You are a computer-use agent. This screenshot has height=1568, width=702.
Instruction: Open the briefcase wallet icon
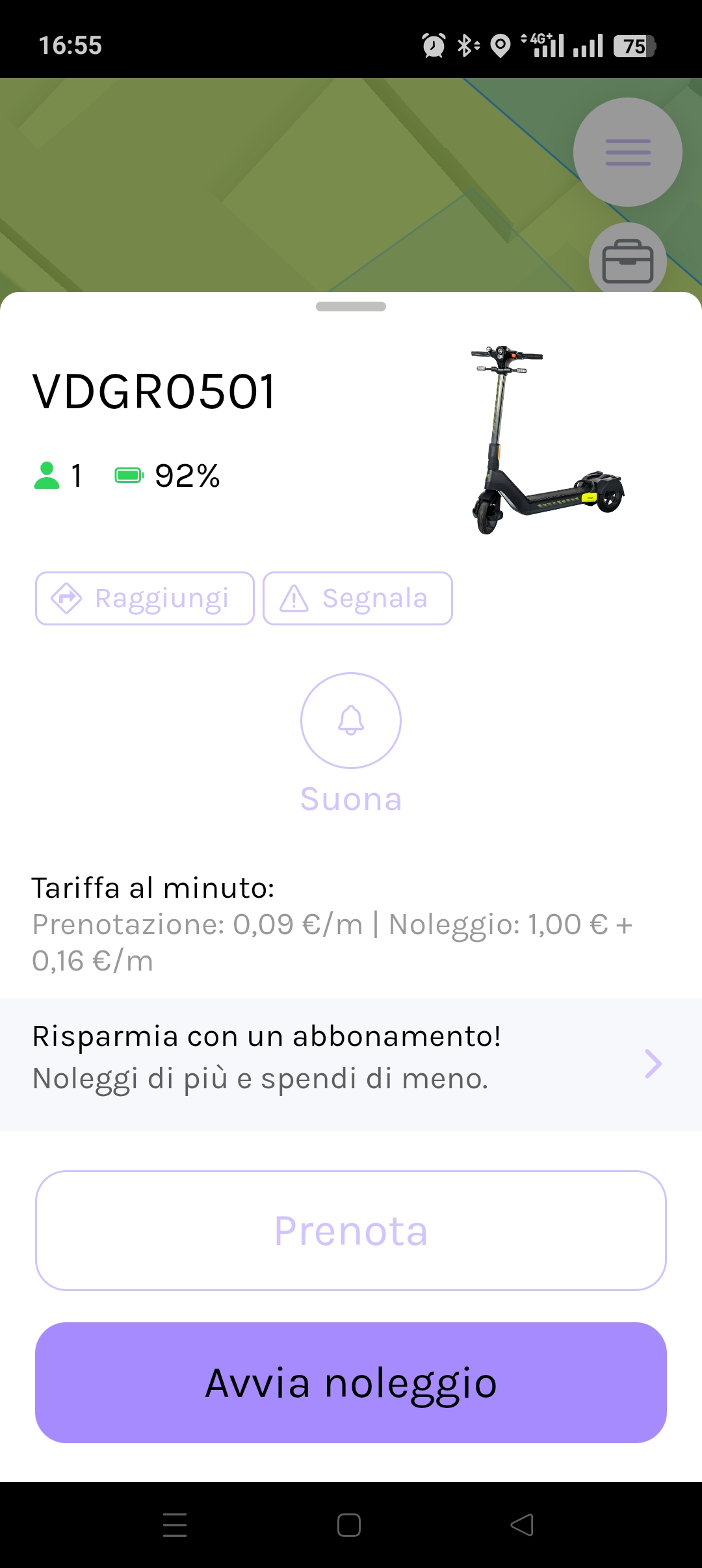pos(627,261)
